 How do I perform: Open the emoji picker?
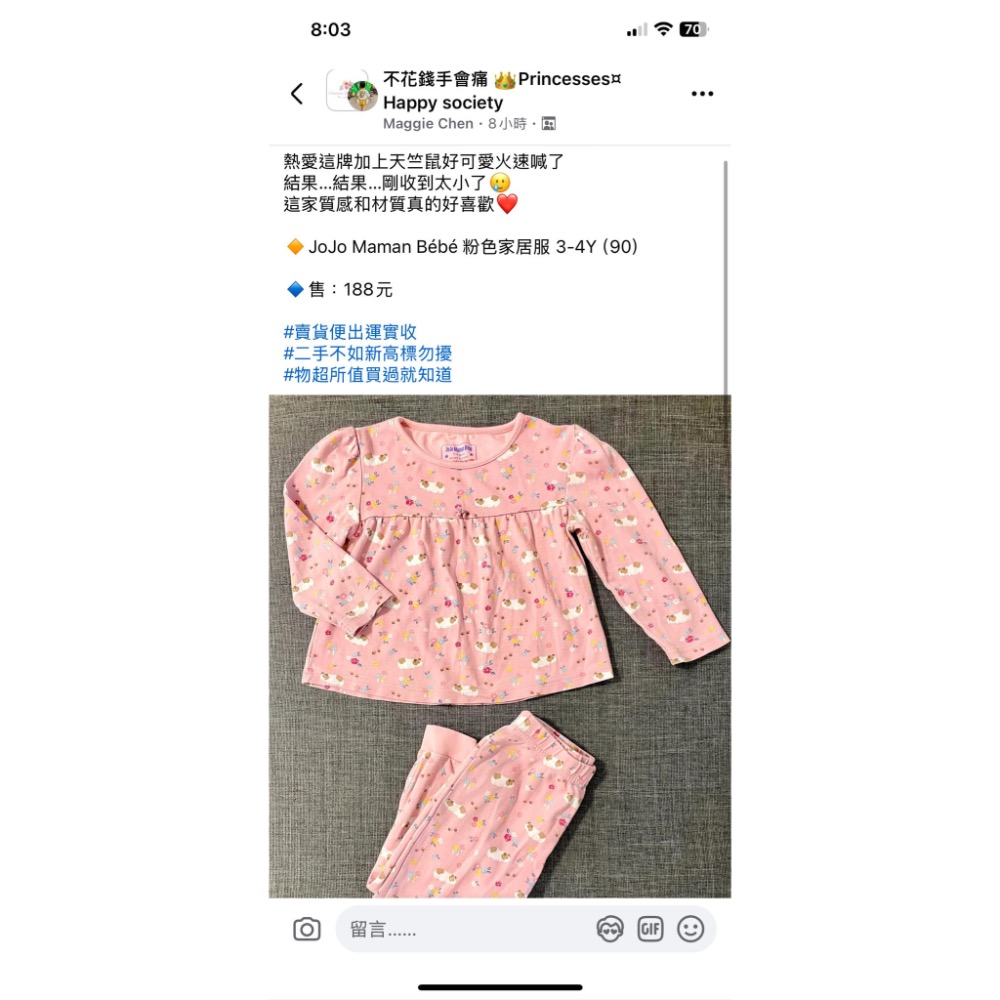691,930
